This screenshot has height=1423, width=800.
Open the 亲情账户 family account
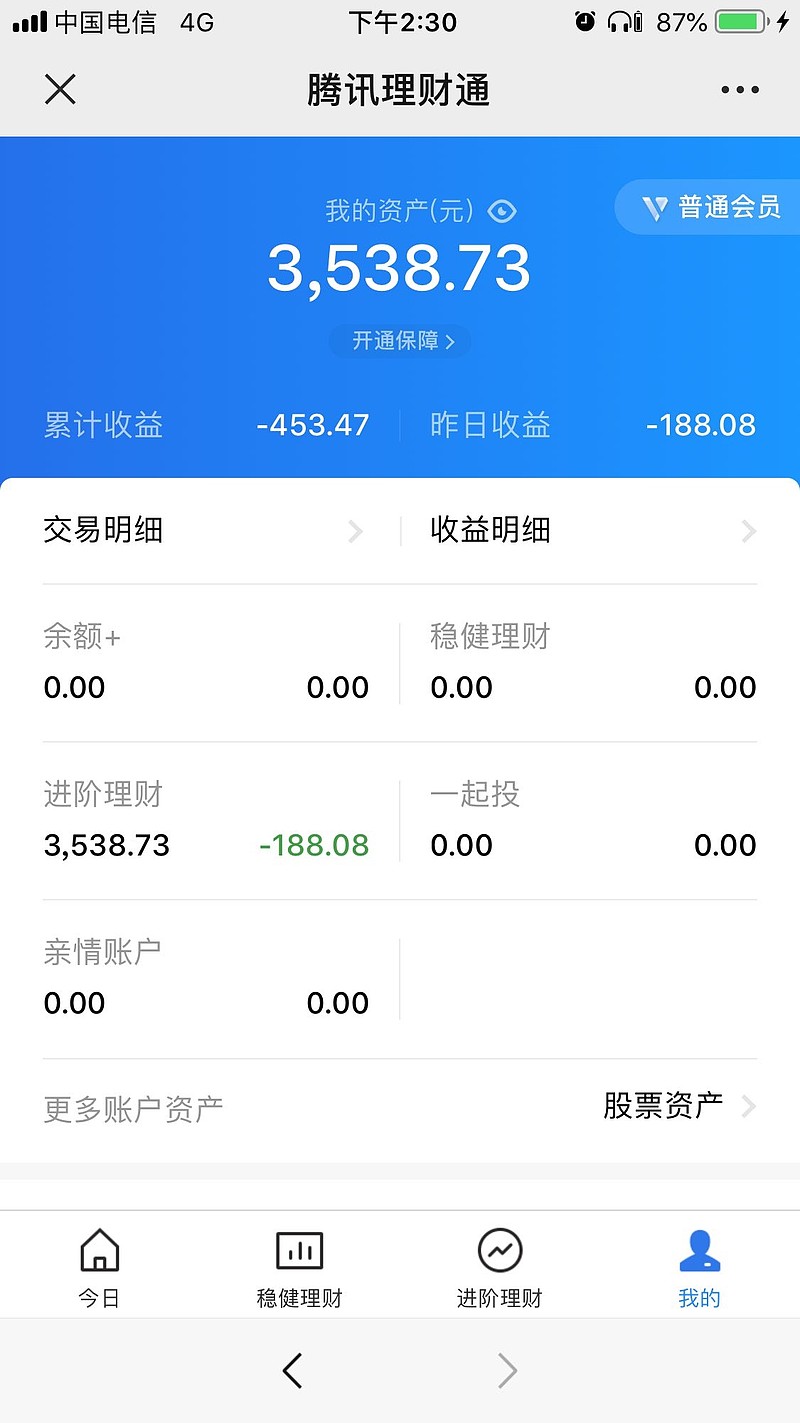coord(206,978)
